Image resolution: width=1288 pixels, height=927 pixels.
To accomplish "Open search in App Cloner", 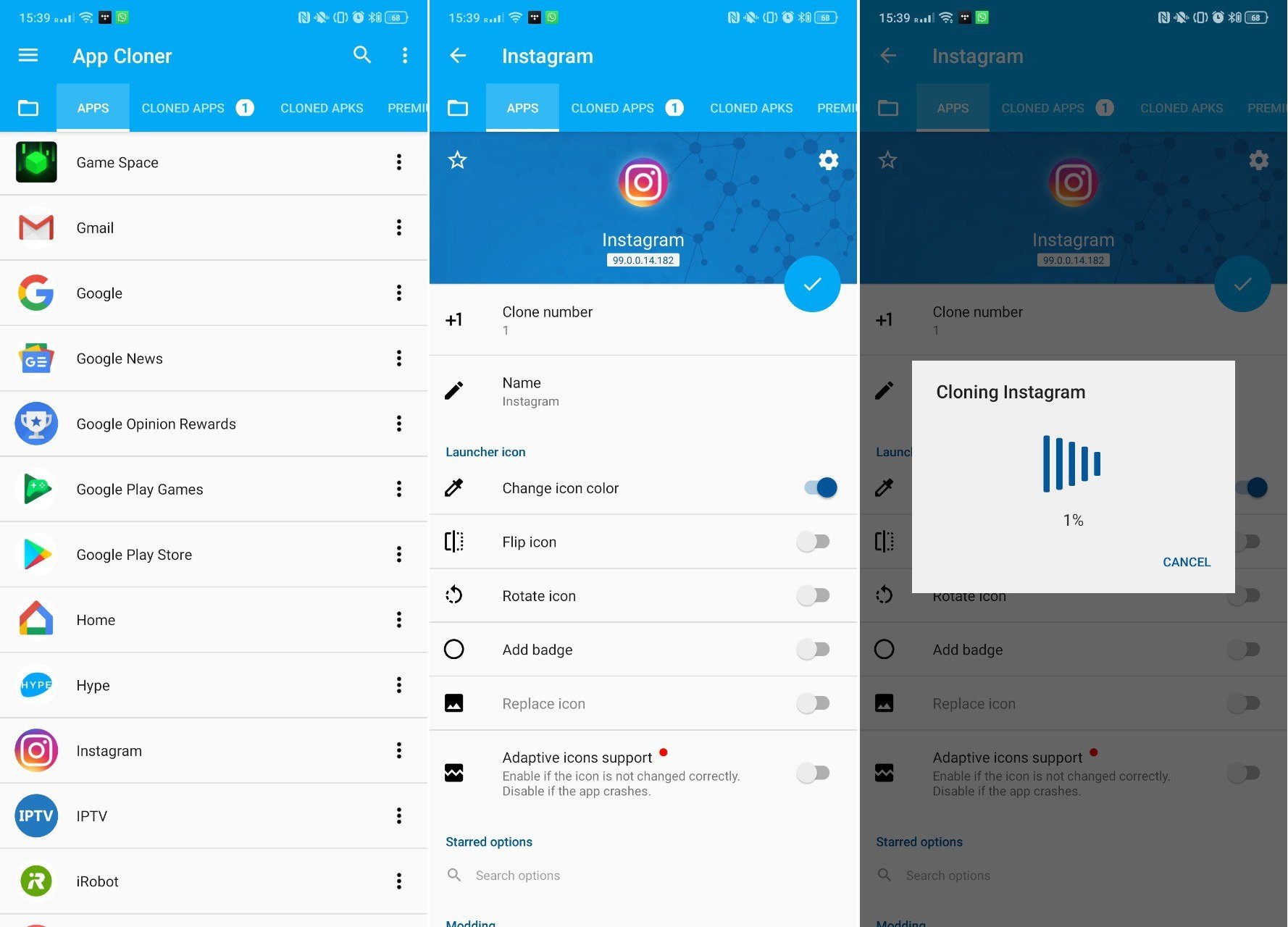I will click(x=362, y=55).
